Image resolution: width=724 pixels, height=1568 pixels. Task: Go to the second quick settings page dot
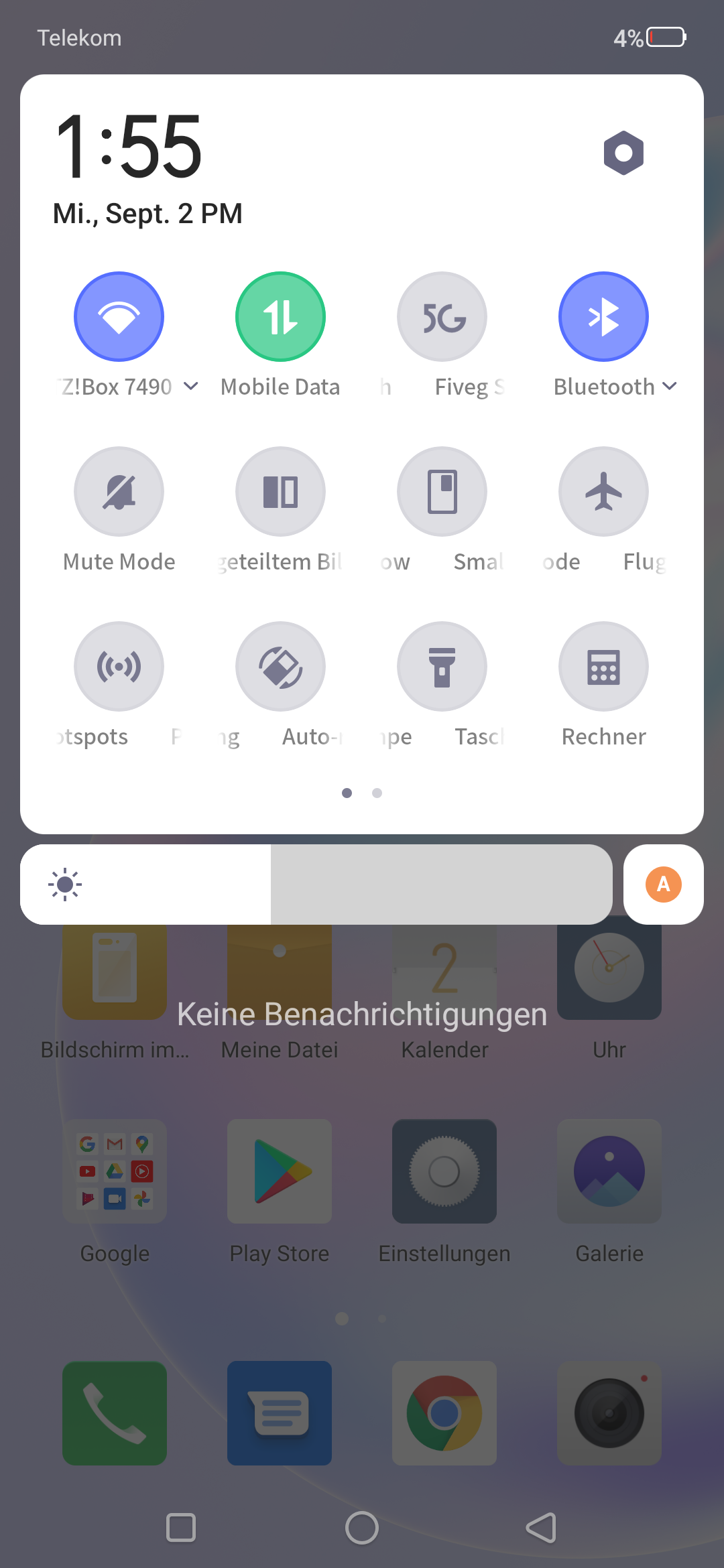[x=377, y=793]
